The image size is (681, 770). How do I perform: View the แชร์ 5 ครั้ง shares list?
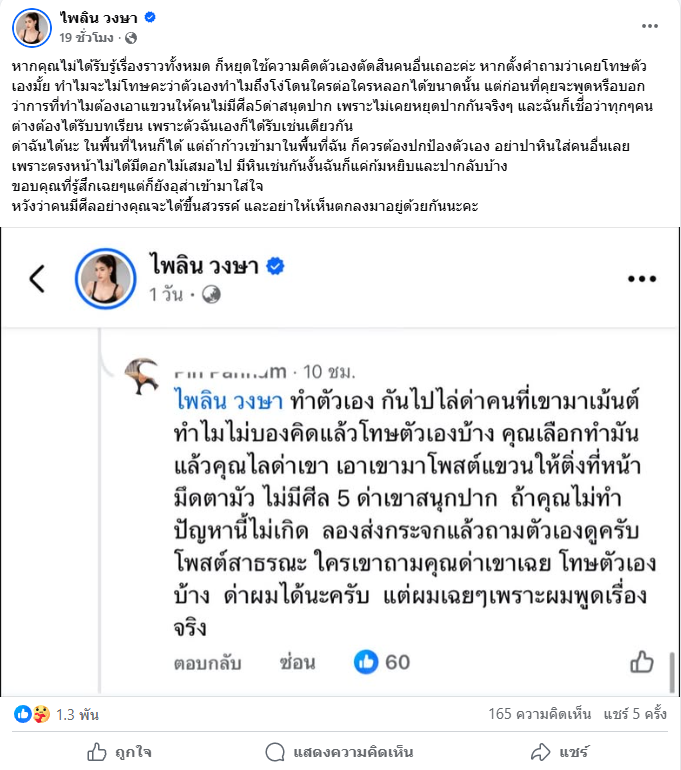(x=634, y=714)
